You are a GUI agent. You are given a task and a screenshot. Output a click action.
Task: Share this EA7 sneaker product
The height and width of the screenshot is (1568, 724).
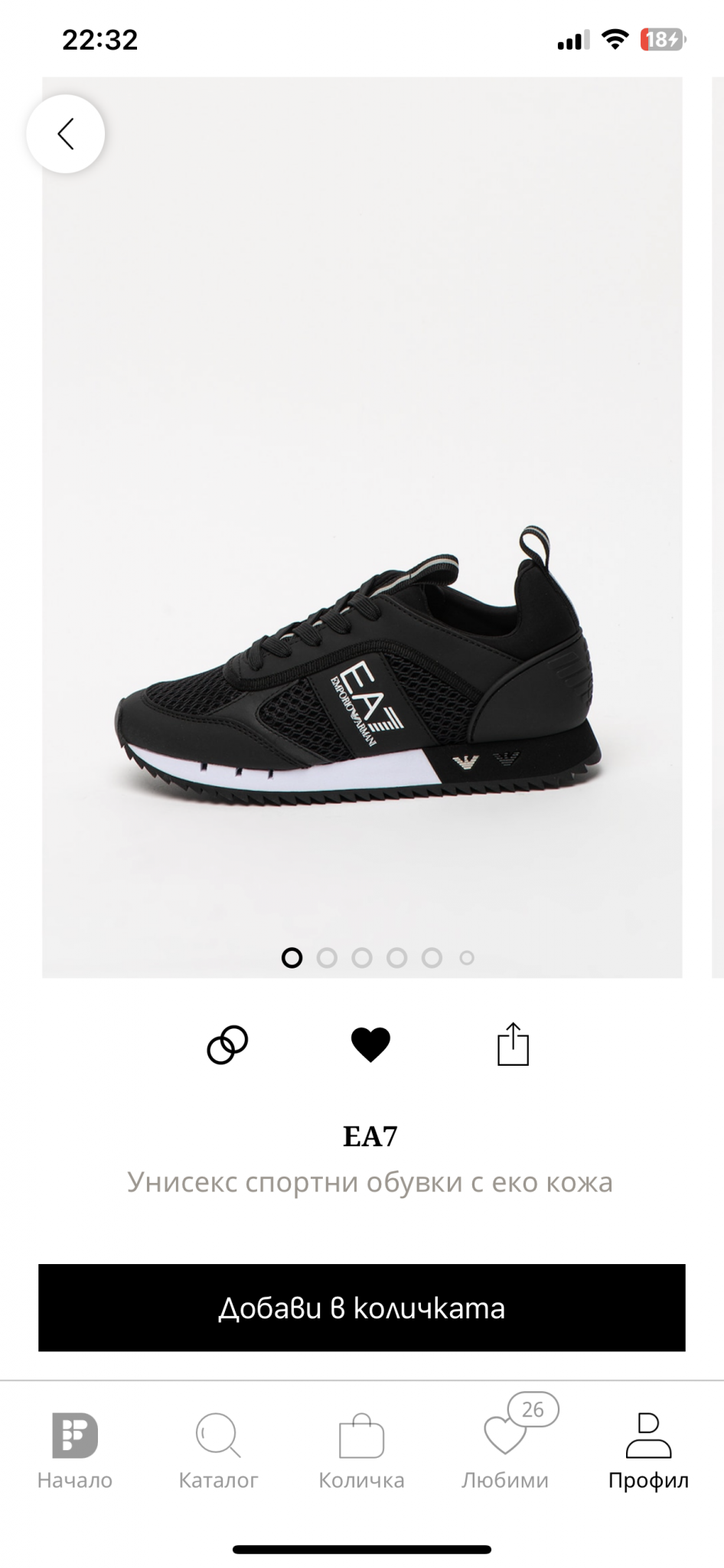(513, 1044)
